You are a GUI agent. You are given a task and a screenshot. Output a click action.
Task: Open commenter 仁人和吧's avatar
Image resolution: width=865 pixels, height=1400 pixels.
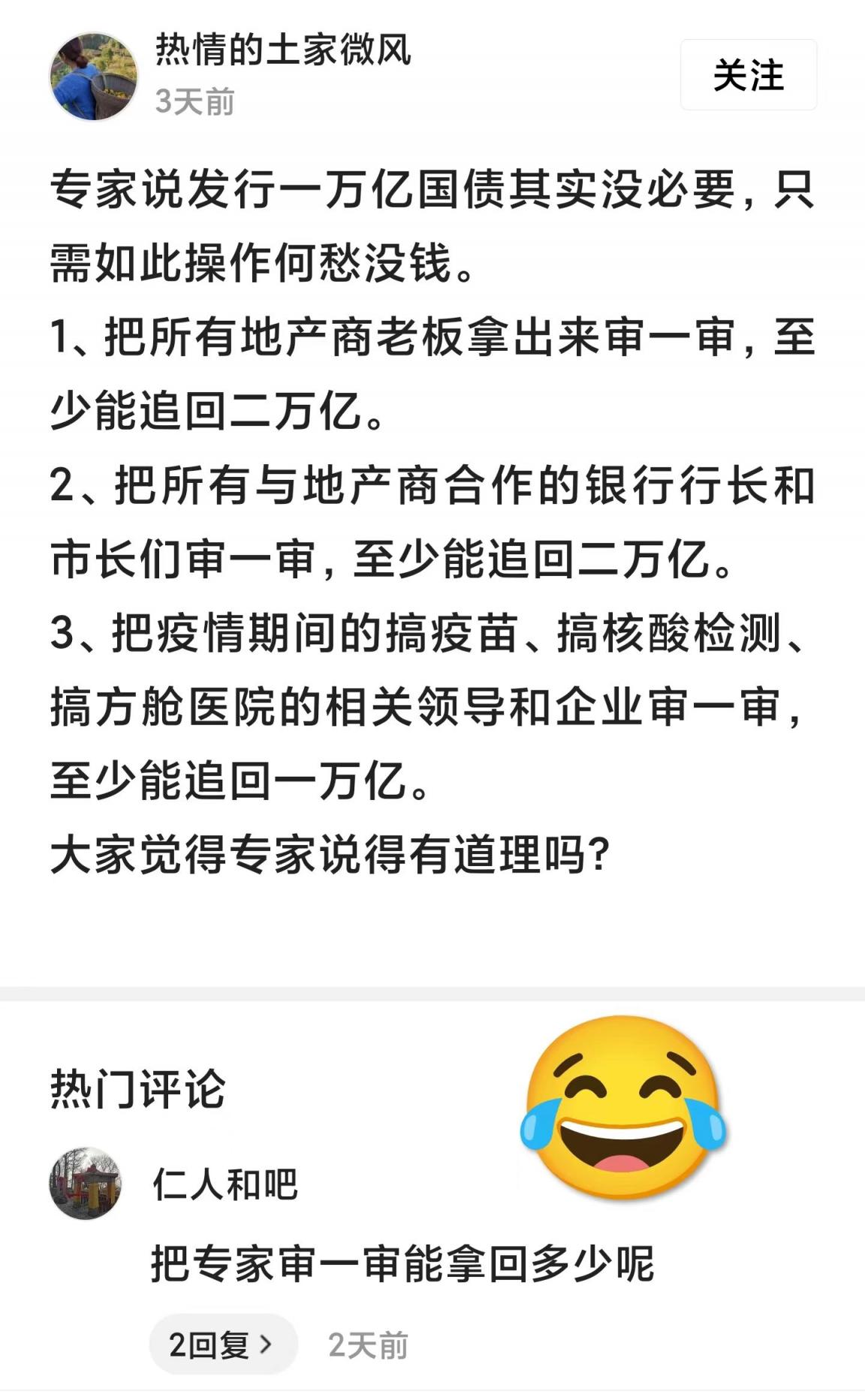pyautogui.click(x=86, y=1184)
